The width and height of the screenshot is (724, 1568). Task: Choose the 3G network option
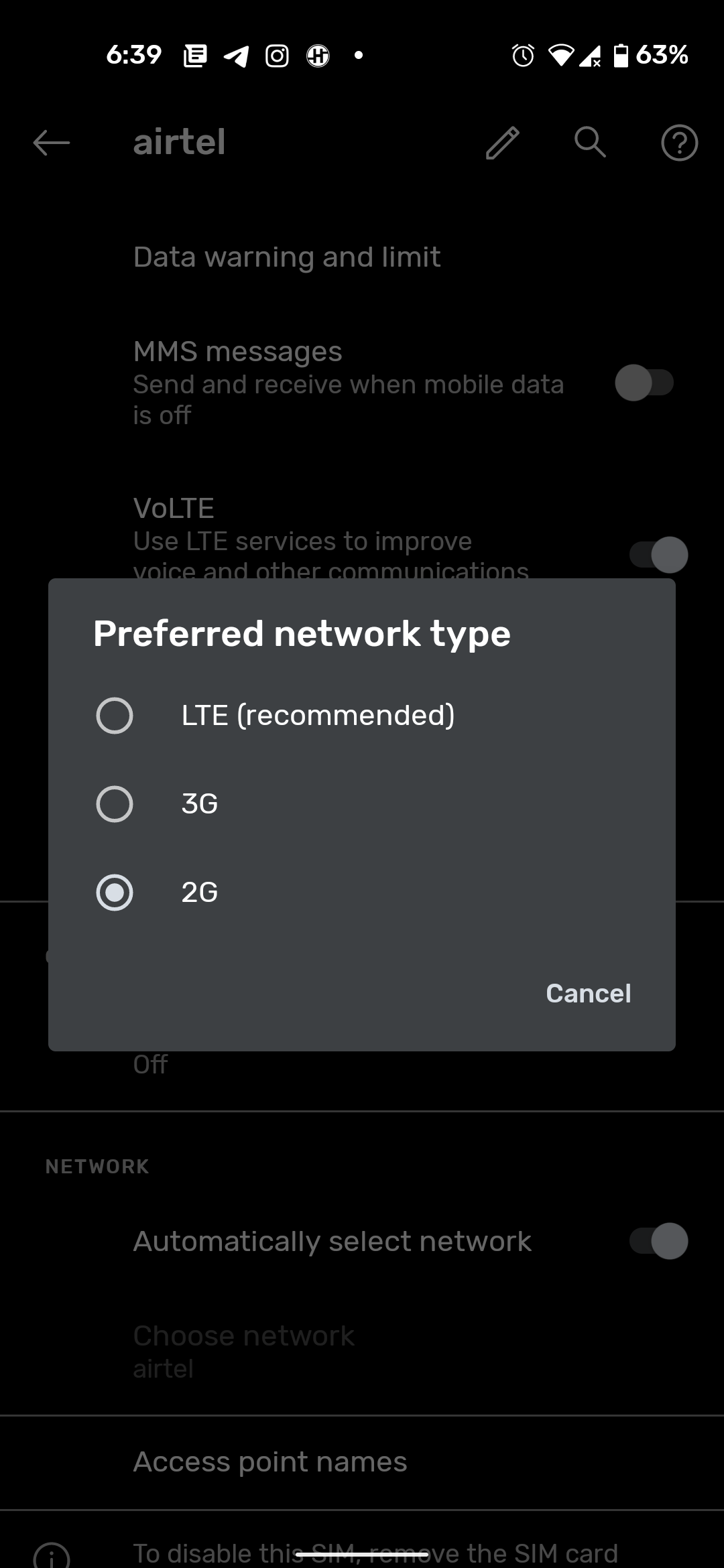(115, 804)
